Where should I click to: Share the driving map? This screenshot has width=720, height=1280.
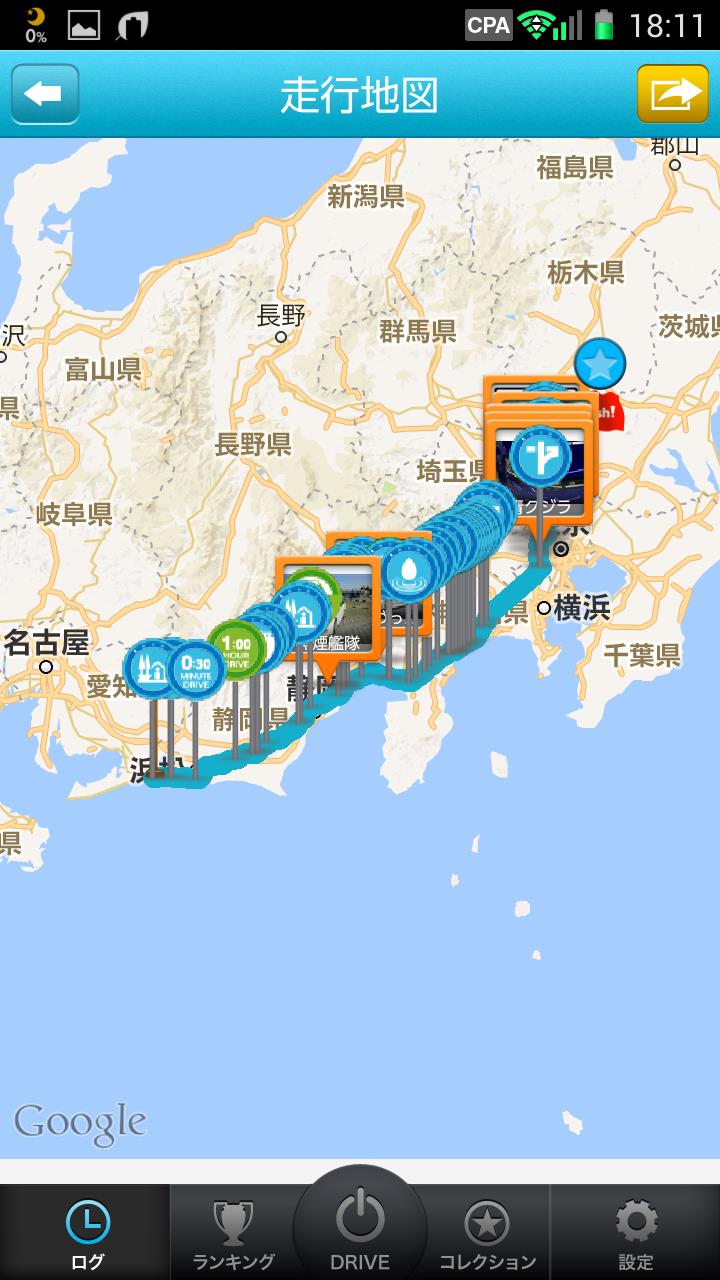click(x=673, y=94)
